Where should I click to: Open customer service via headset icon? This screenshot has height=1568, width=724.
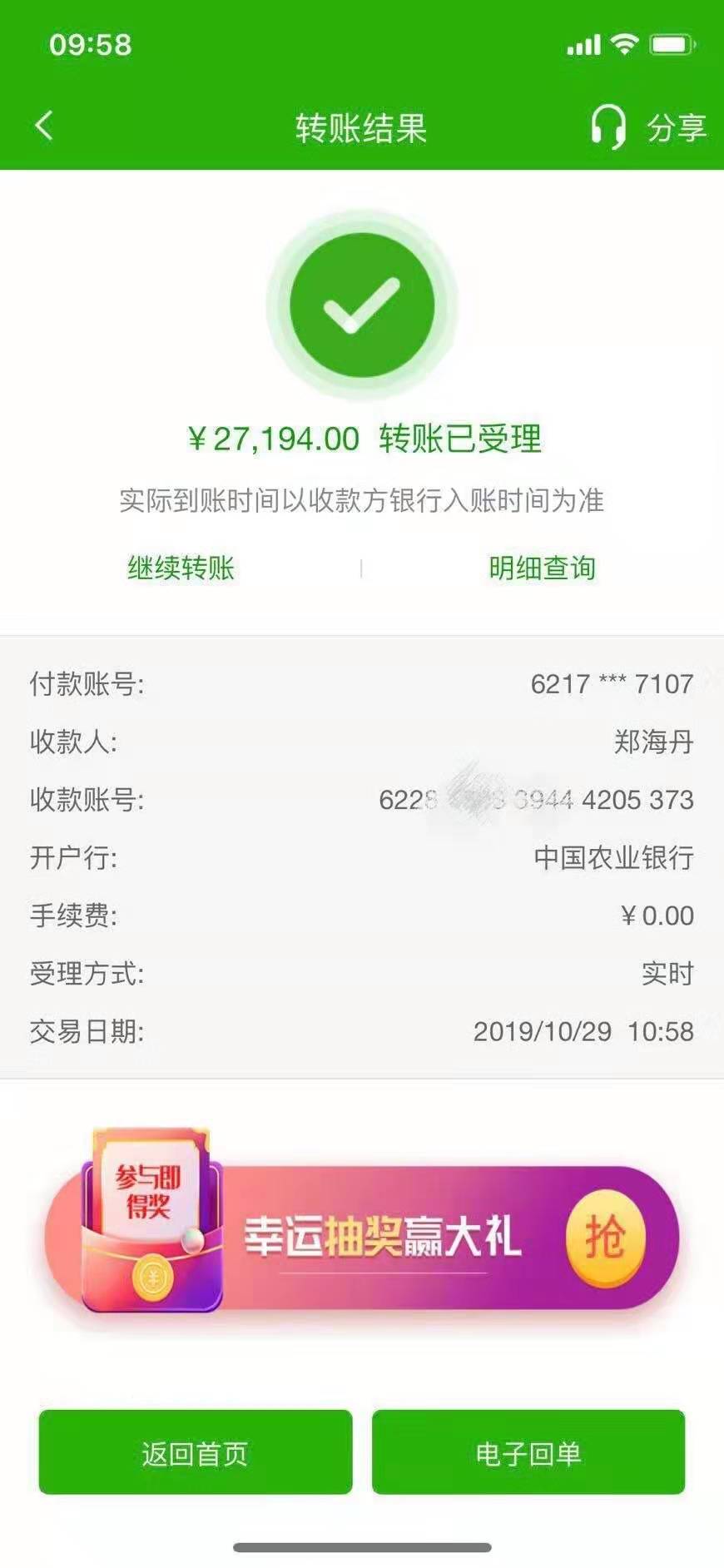[x=607, y=127]
